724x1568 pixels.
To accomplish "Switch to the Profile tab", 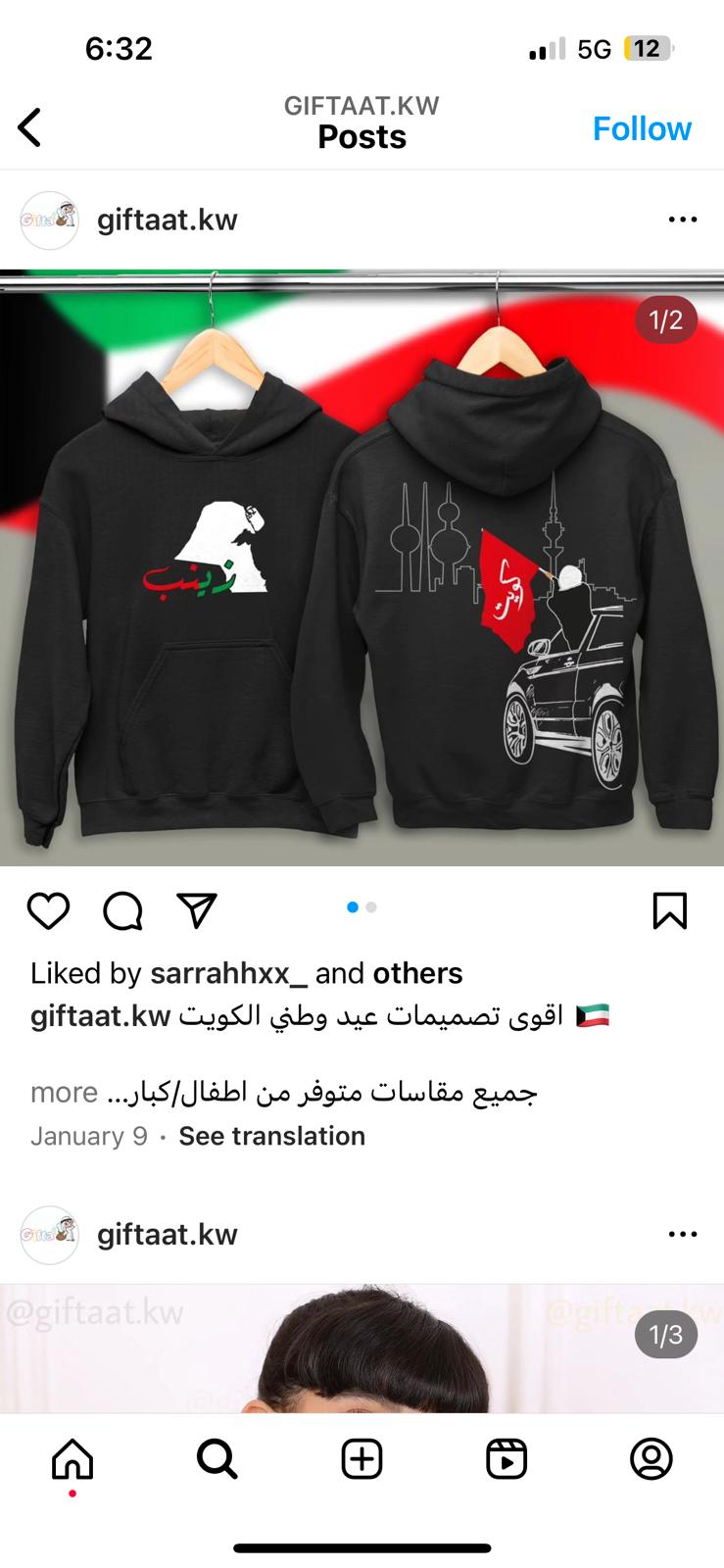I will (x=651, y=1459).
